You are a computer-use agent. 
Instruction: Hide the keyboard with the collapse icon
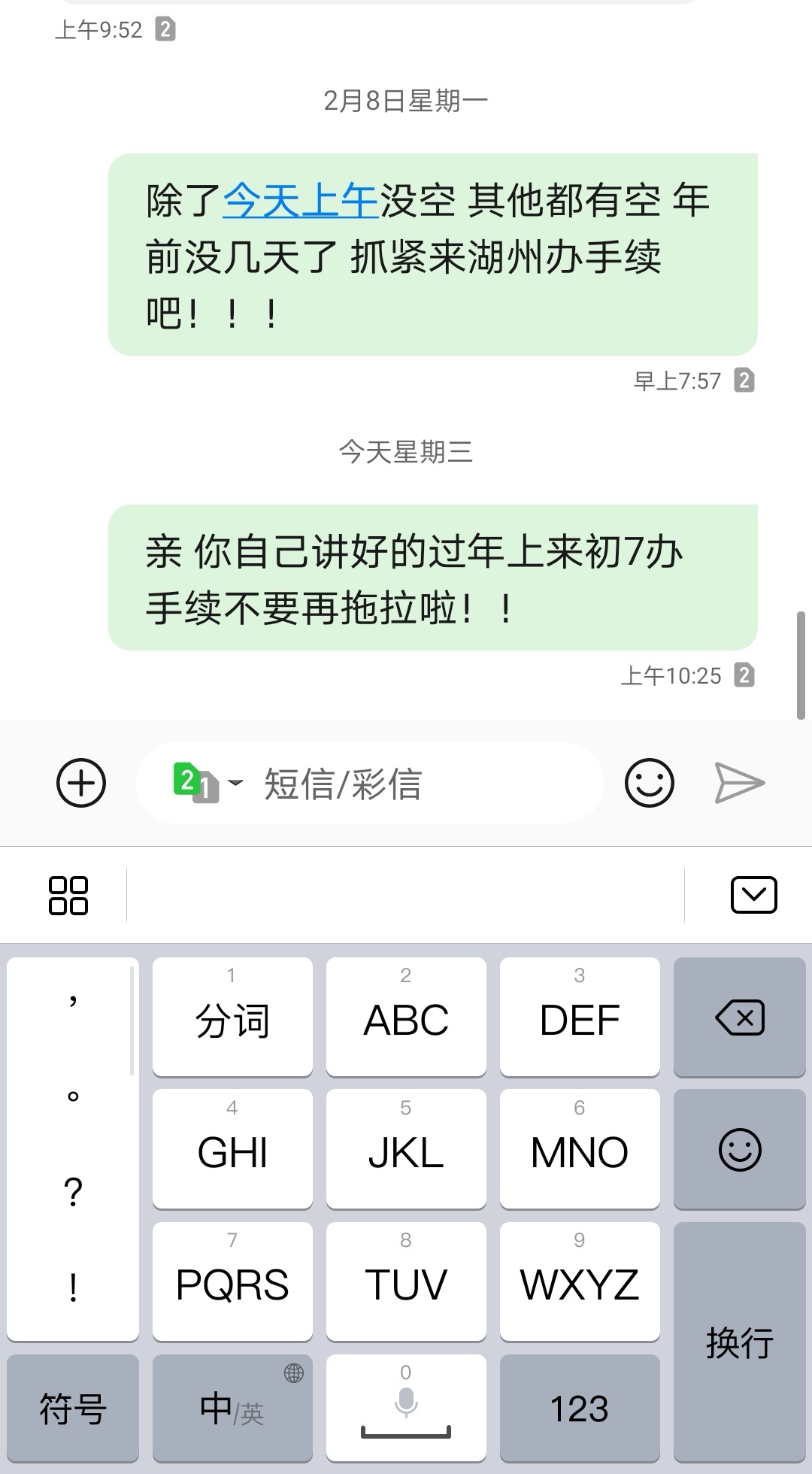click(x=753, y=895)
